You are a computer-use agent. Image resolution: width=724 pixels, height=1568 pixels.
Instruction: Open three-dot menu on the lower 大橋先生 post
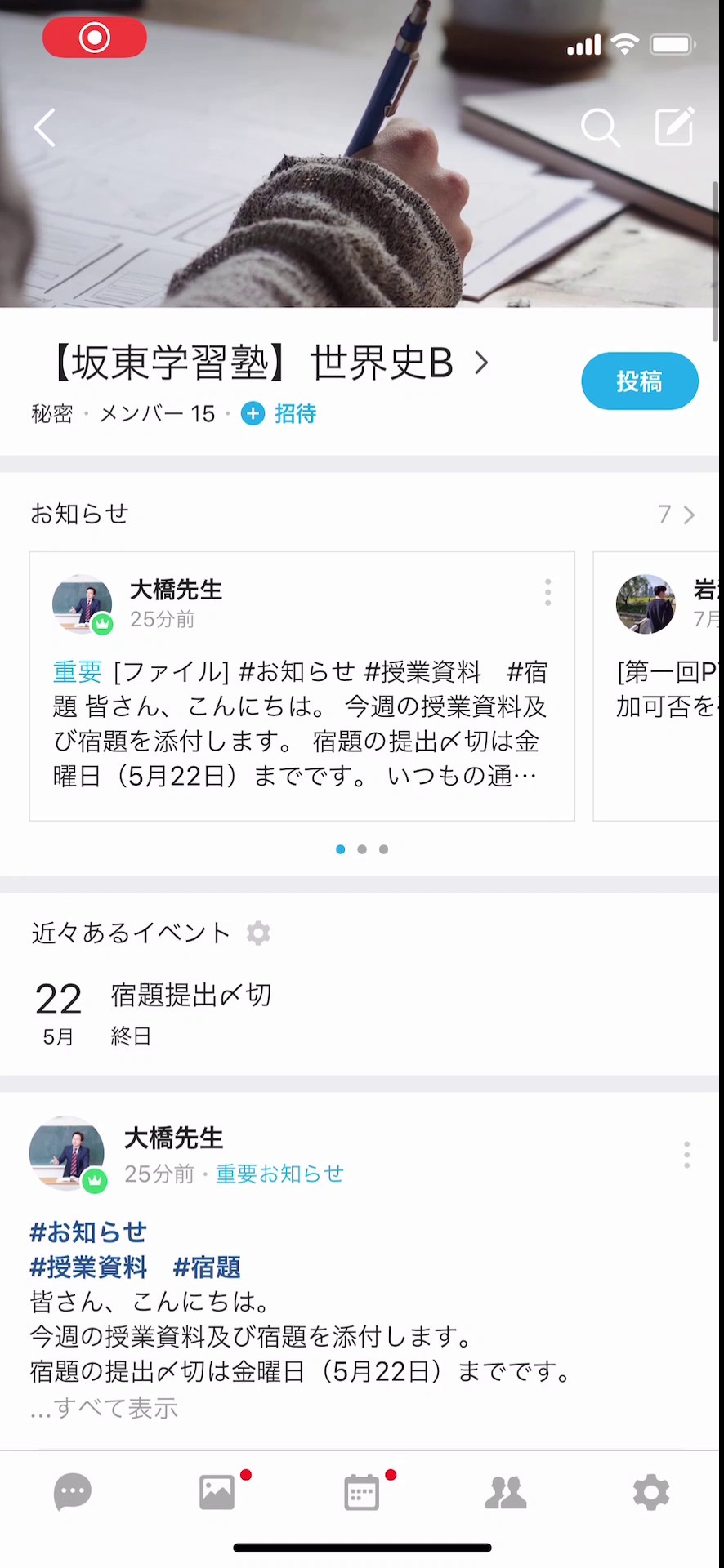coord(686,1154)
